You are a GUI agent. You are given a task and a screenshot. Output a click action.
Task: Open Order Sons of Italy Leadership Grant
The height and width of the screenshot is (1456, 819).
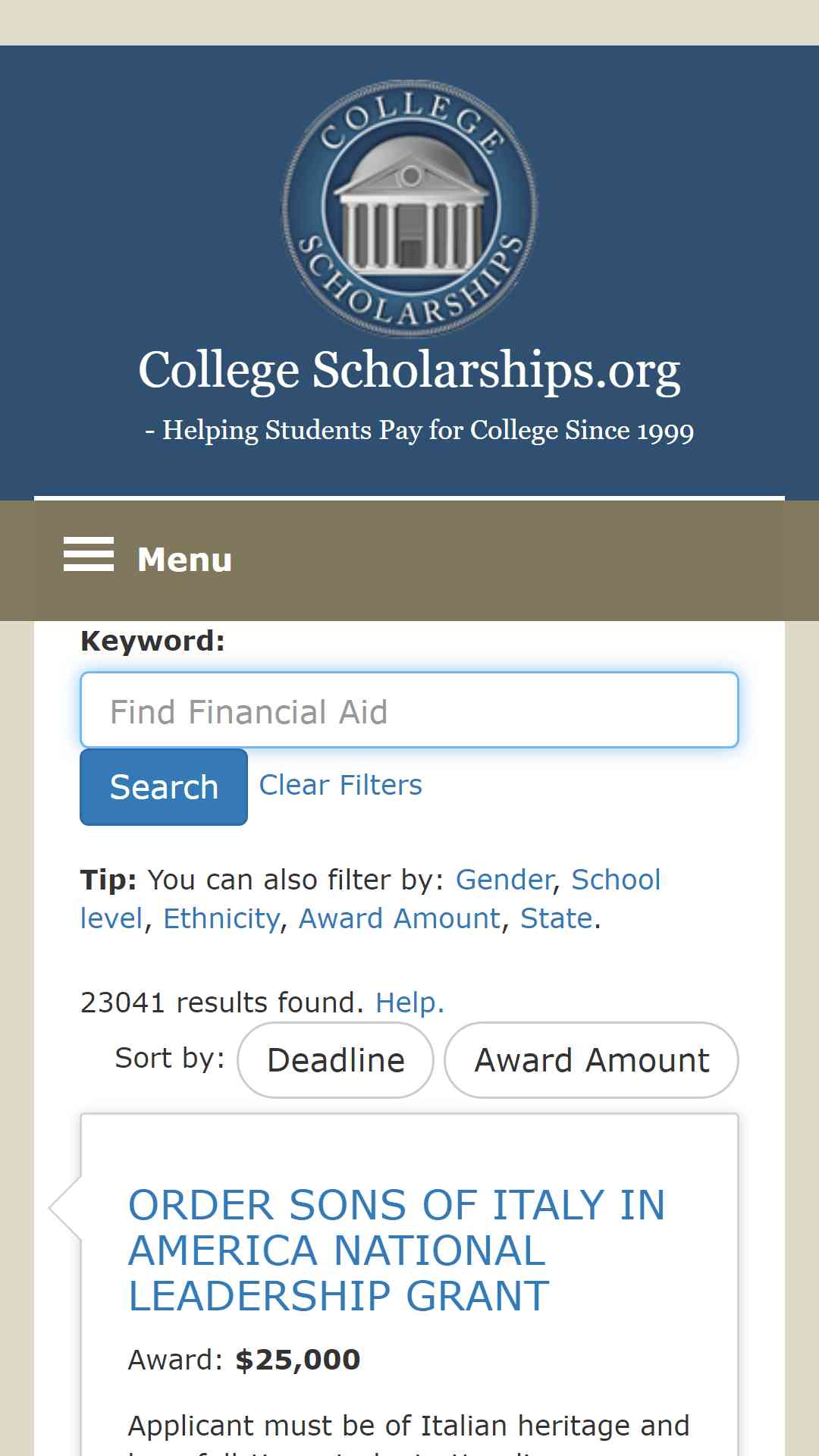[x=397, y=1250]
